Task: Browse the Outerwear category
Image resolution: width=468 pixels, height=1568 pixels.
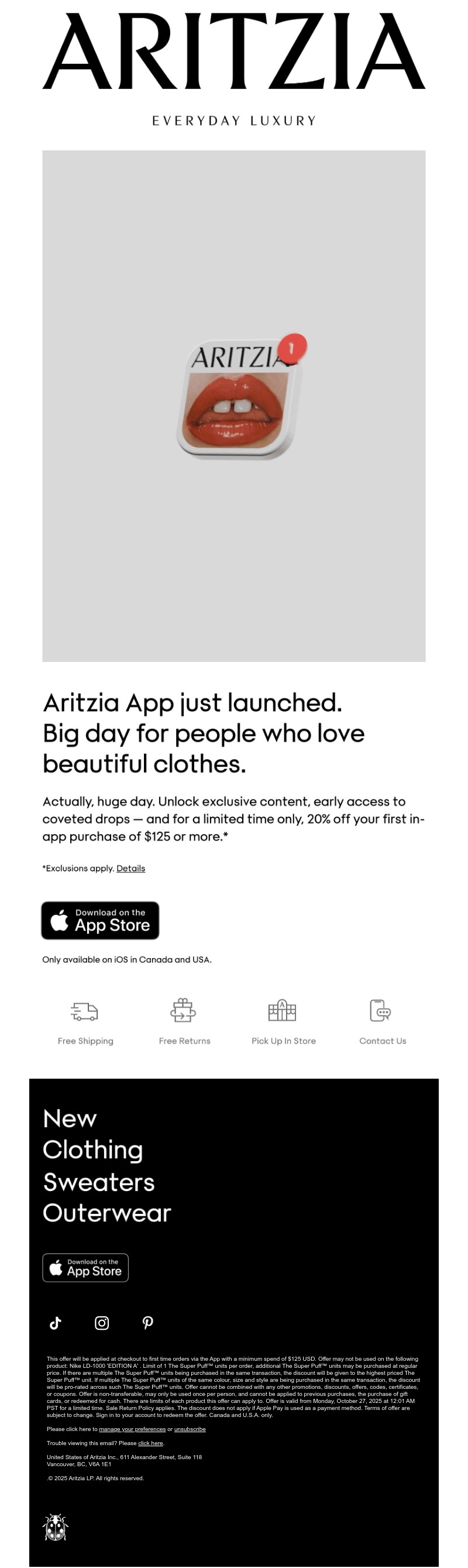Action: pos(106,1213)
